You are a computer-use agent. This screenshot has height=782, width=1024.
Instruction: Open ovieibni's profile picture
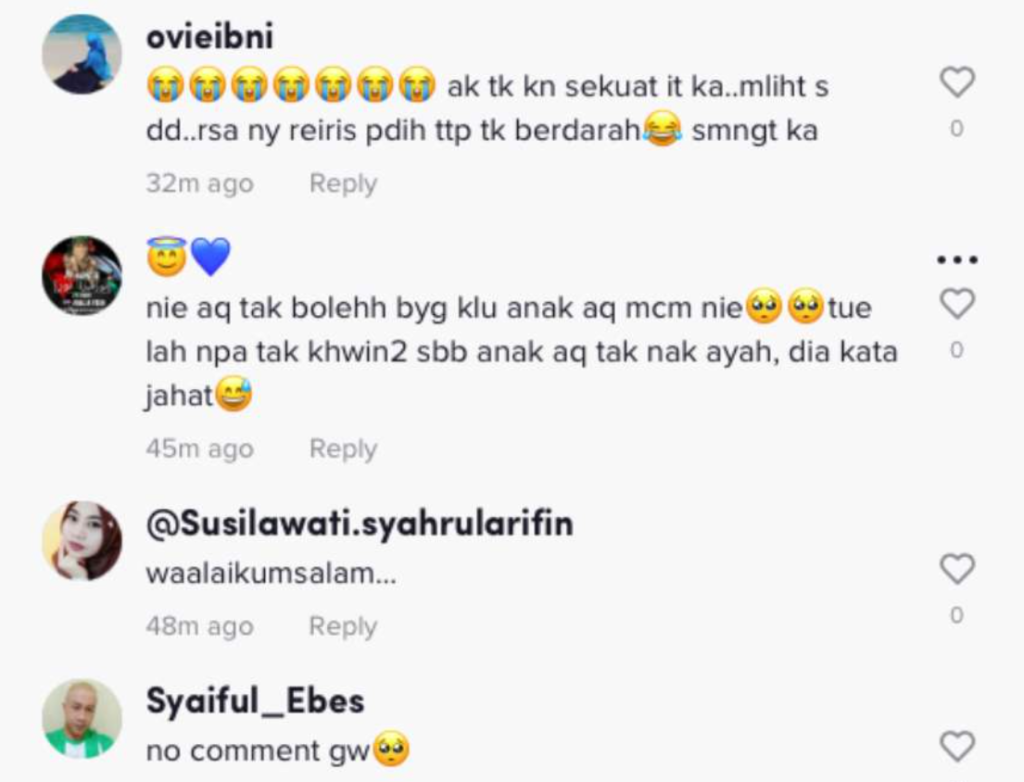click(x=81, y=54)
